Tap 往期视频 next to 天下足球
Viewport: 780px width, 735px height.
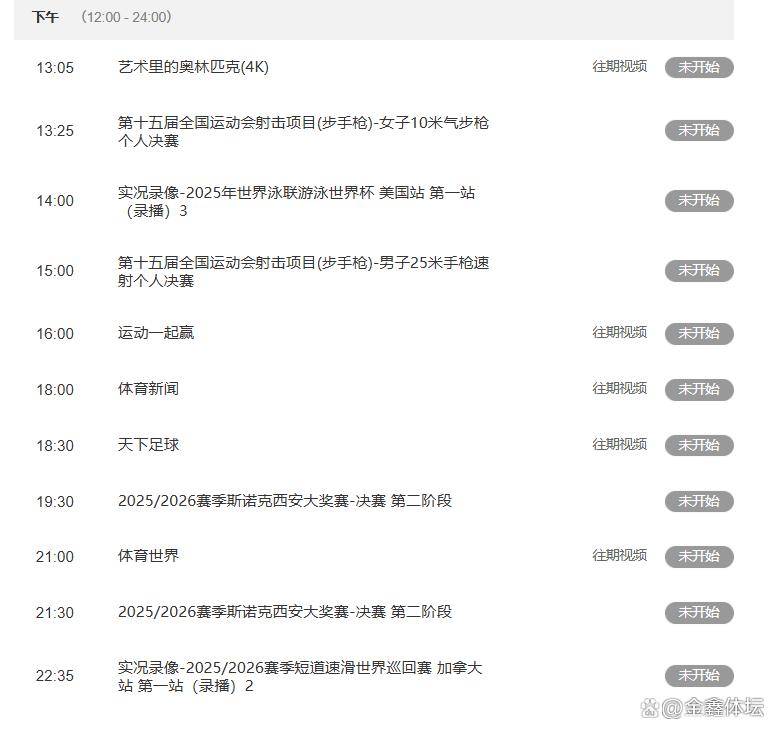pyautogui.click(x=619, y=445)
